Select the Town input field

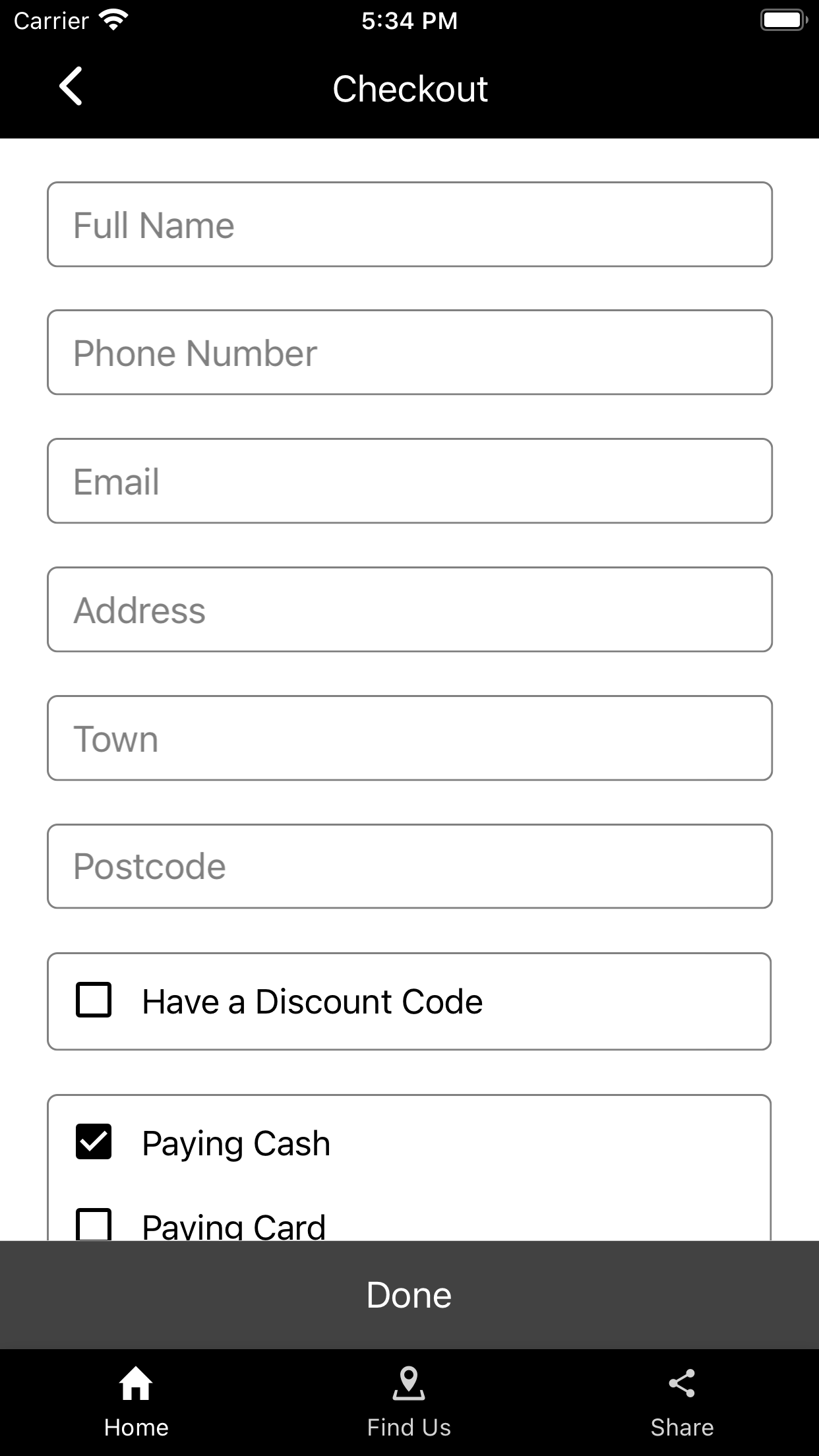[409, 738]
